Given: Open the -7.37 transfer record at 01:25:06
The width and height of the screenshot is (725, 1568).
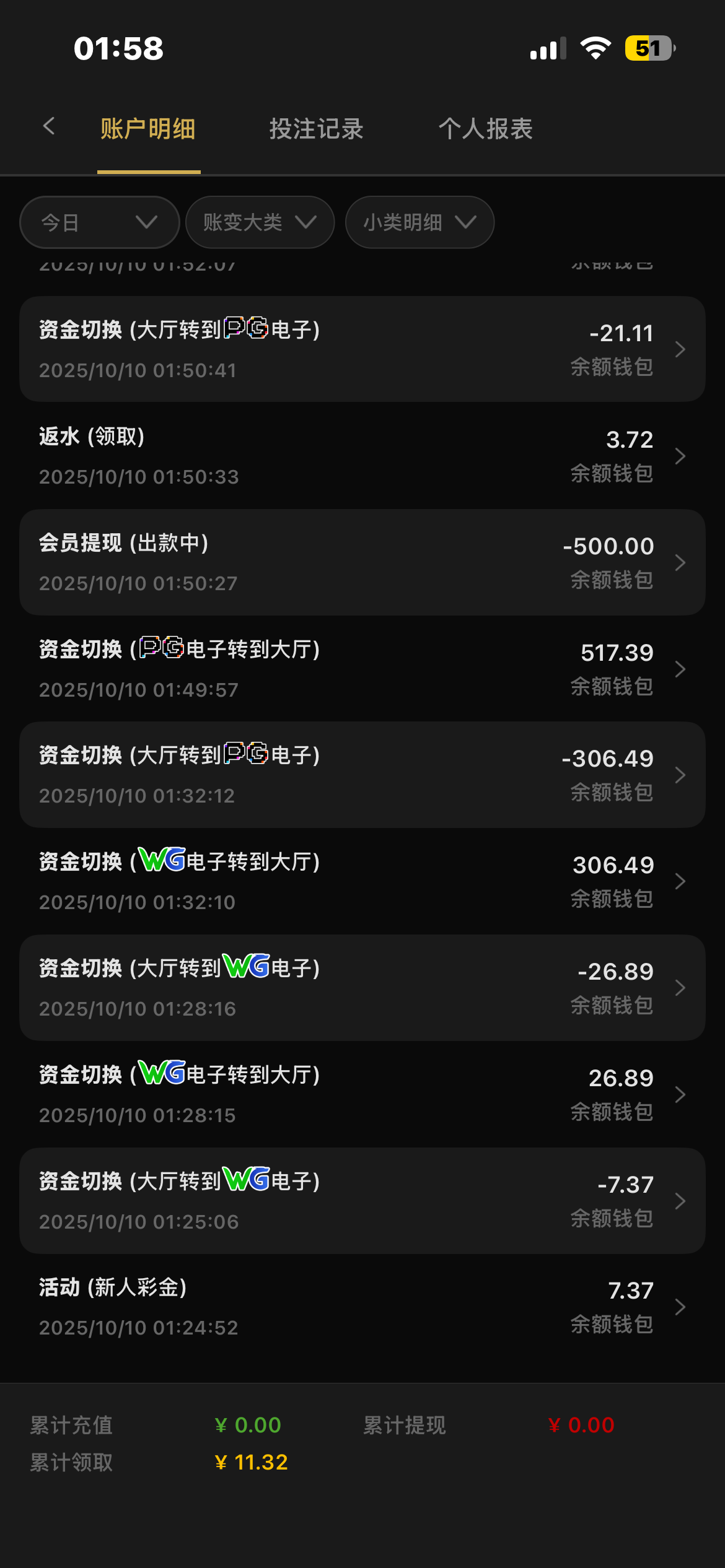Looking at the screenshot, I should click(x=362, y=1201).
